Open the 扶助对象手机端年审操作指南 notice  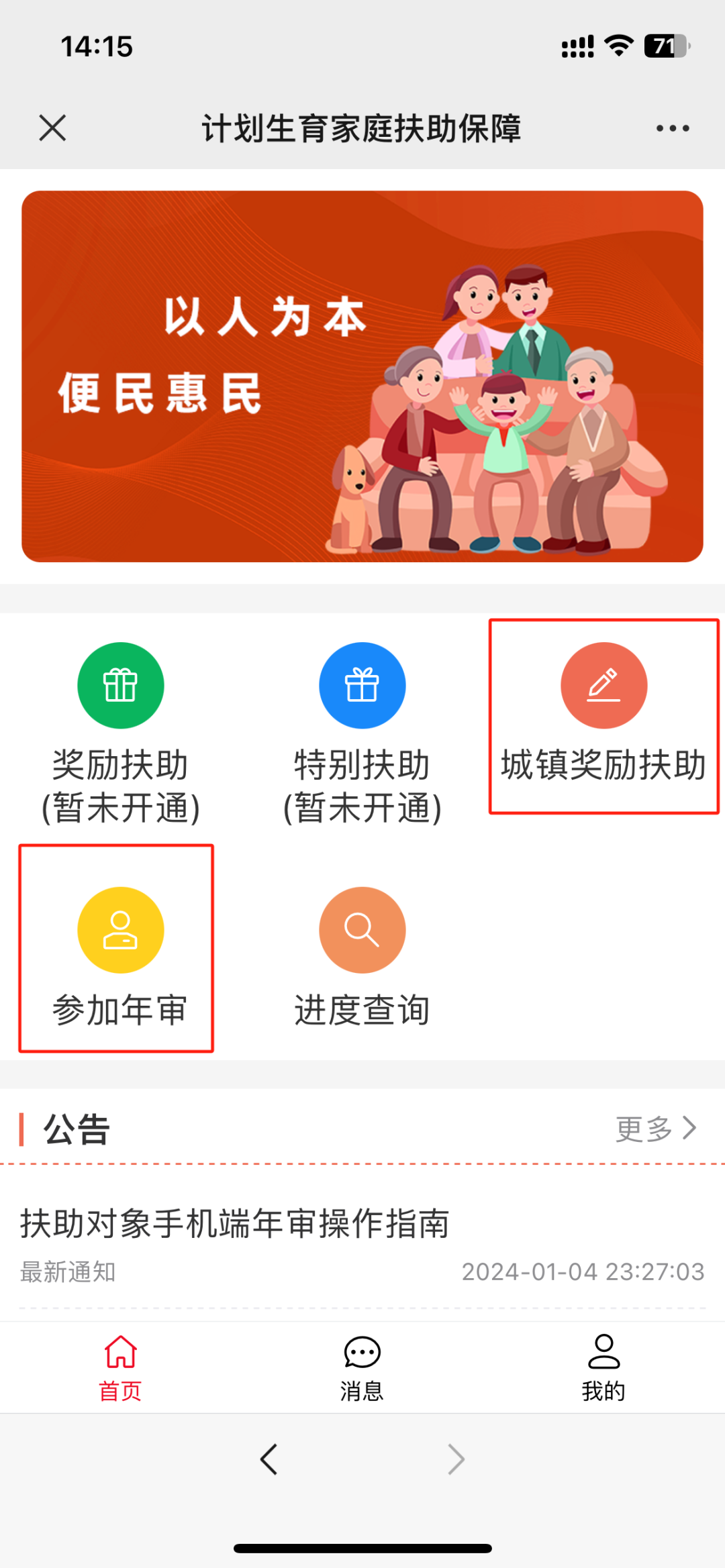pyautogui.click(x=235, y=1223)
